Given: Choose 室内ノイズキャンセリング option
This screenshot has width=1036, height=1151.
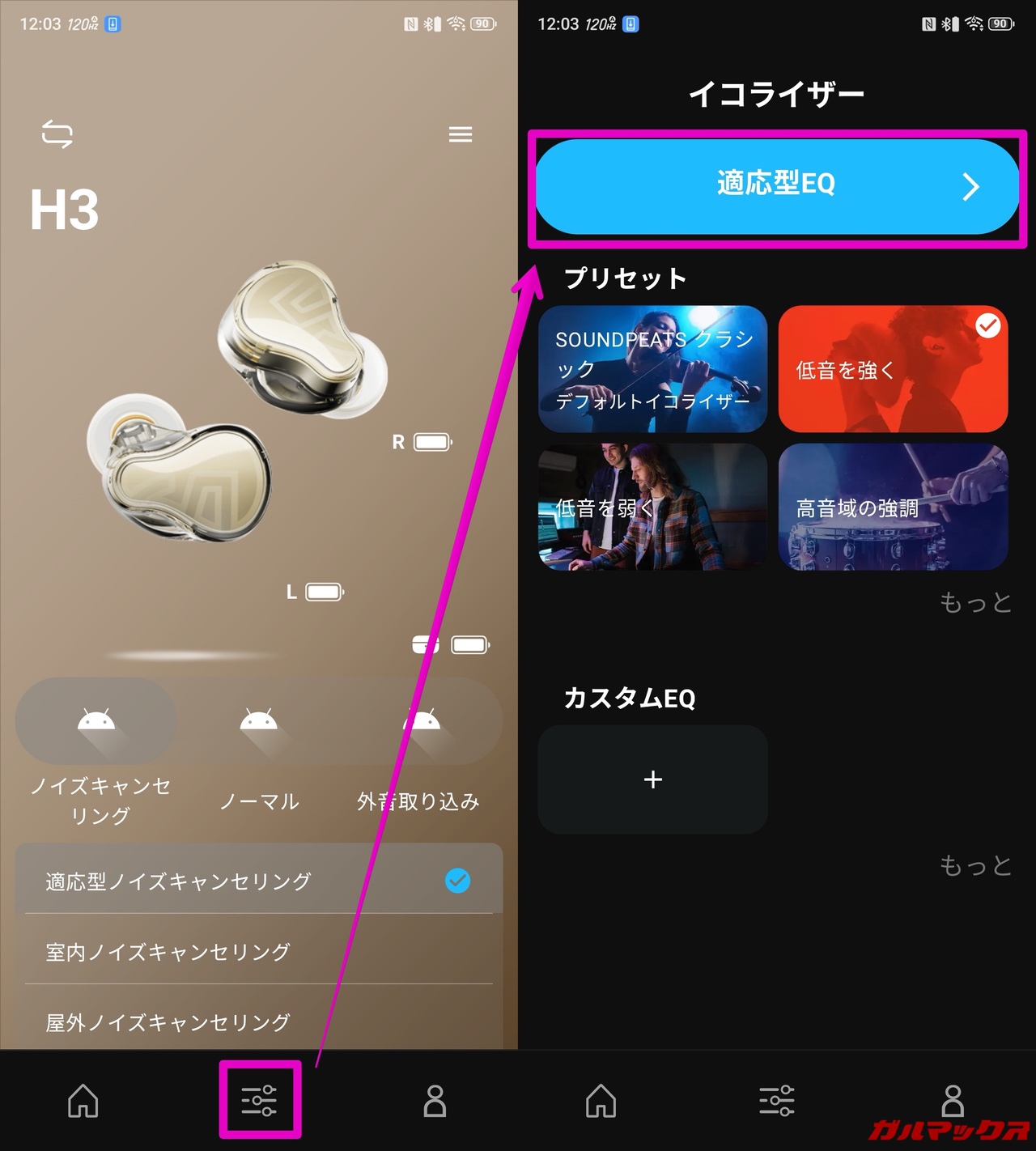Looking at the screenshot, I should tap(258, 951).
